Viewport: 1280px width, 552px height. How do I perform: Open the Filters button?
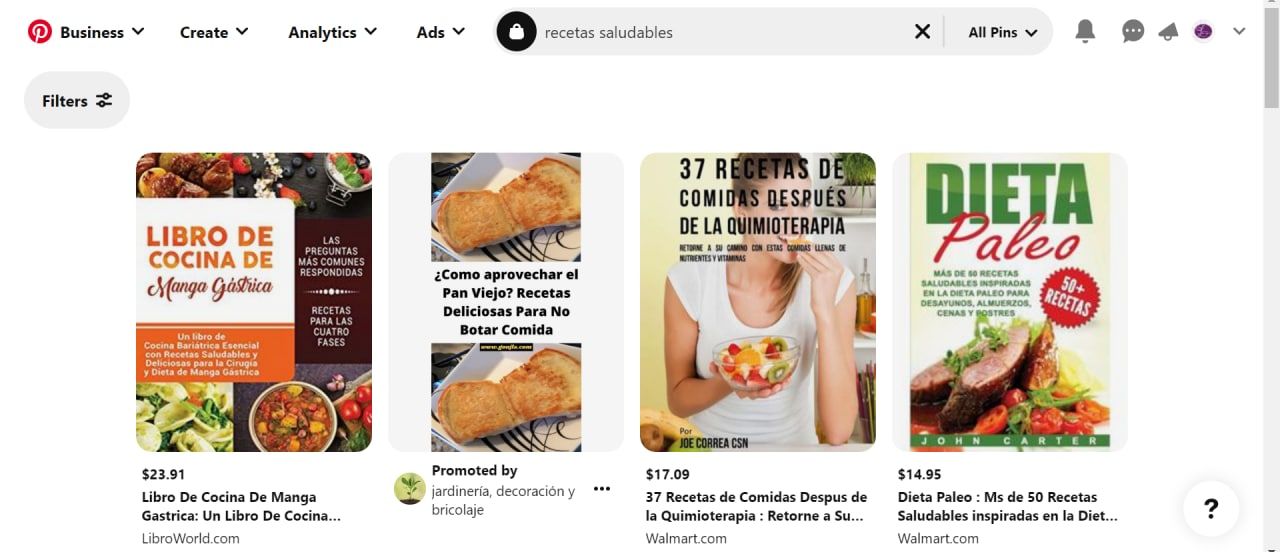tap(77, 100)
